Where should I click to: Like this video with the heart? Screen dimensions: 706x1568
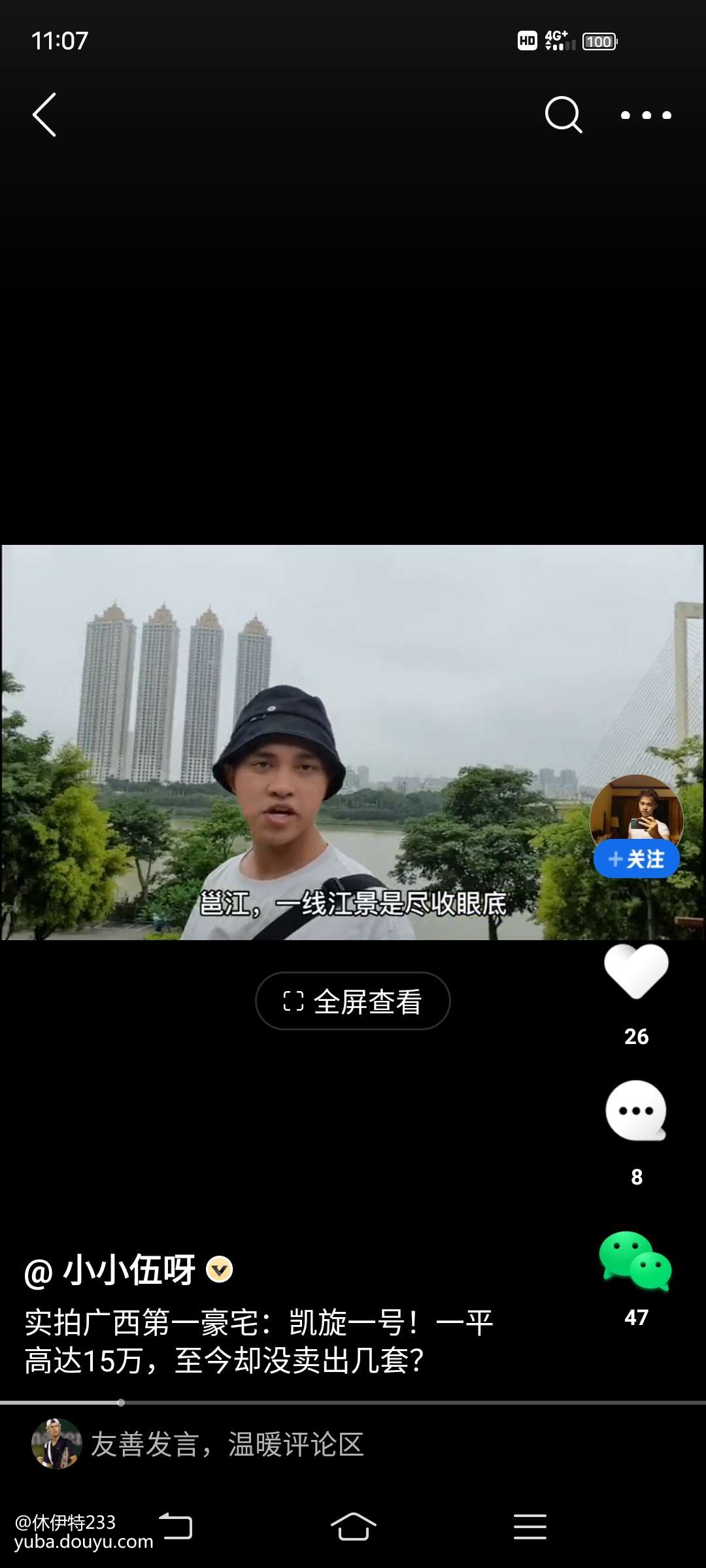(636, 972)
